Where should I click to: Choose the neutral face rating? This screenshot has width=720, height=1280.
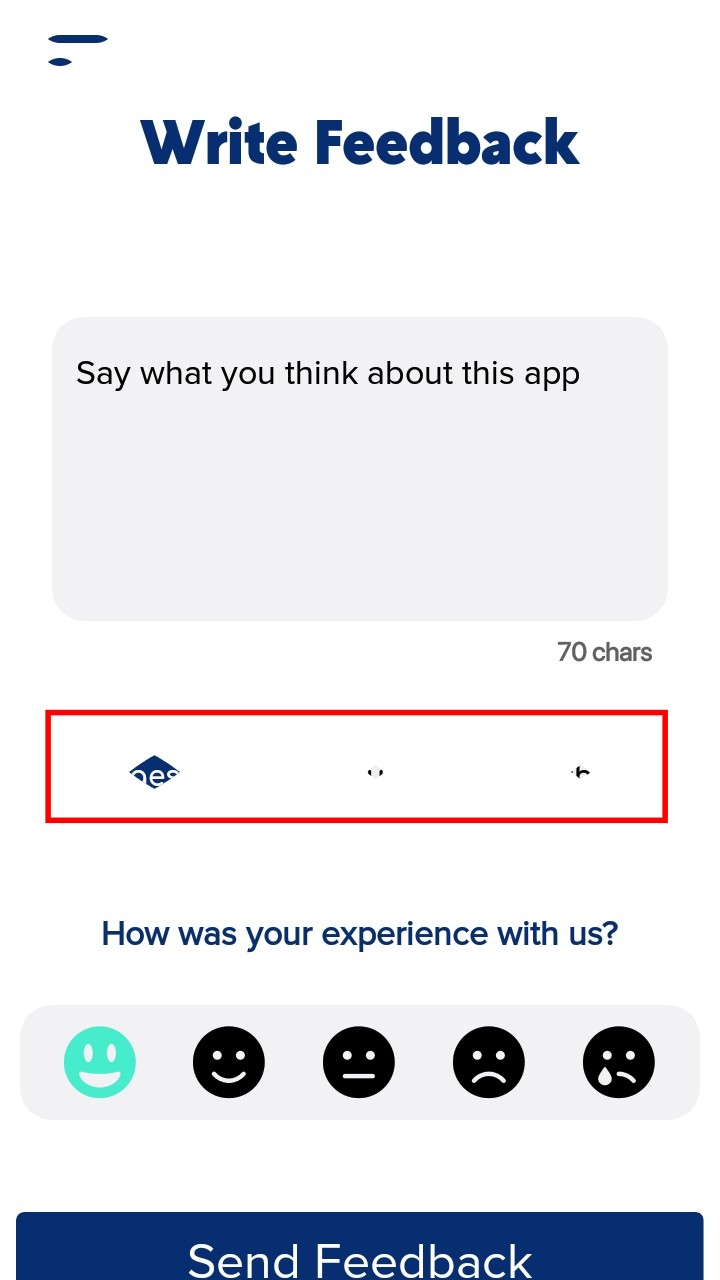[x=359, y=1062]
